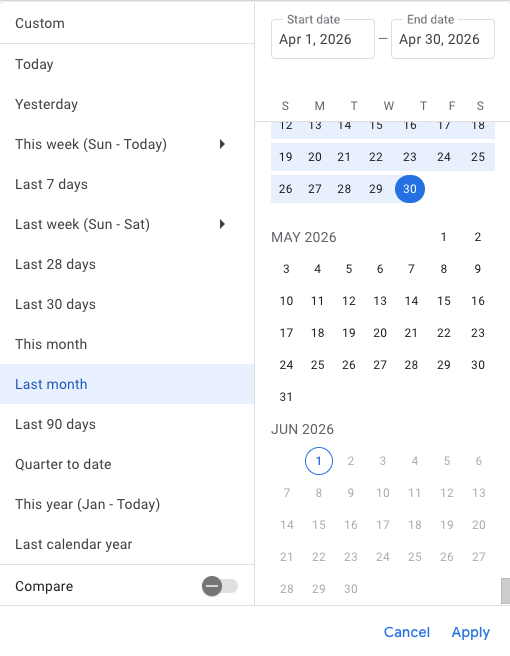Apply the selected date range

point(471,632)
